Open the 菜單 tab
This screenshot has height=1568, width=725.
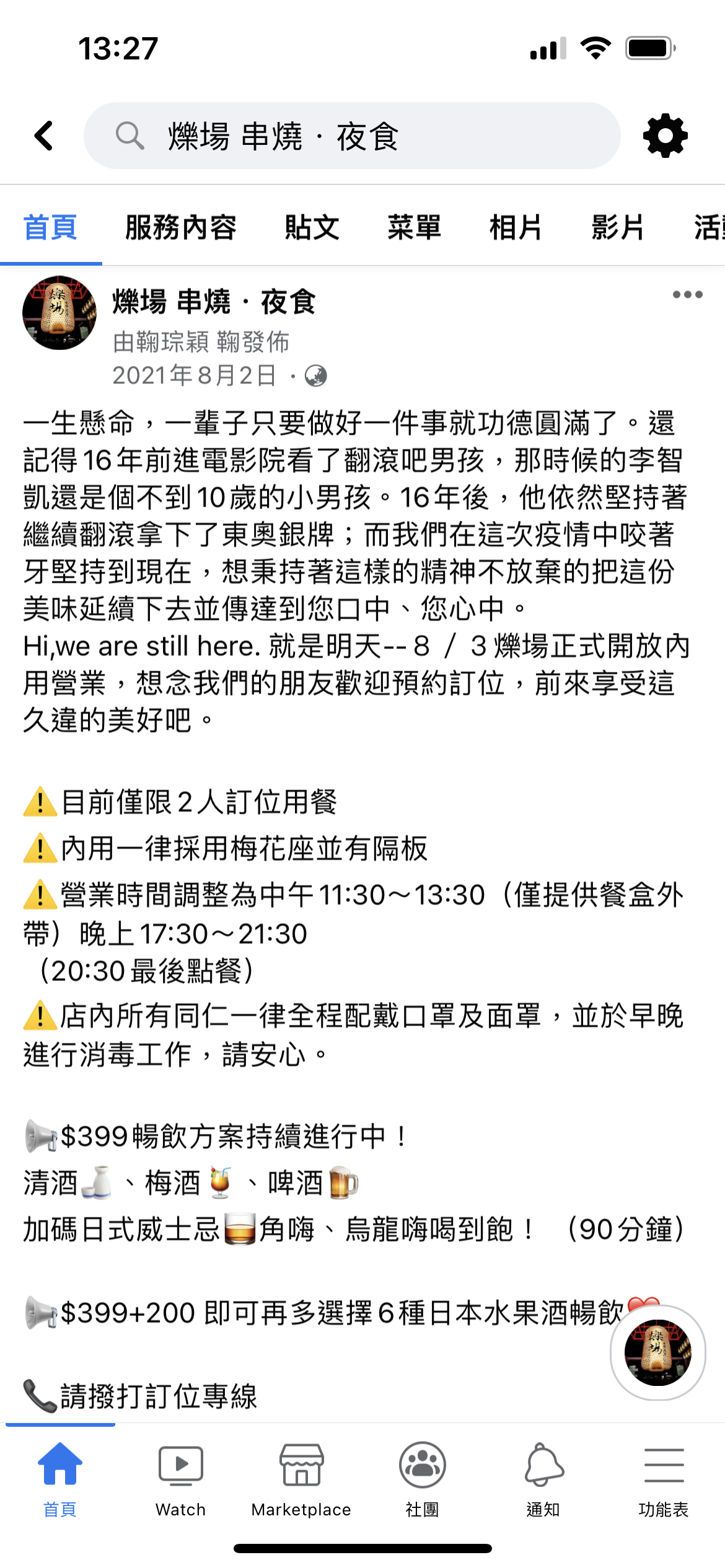tap(415, 227)
